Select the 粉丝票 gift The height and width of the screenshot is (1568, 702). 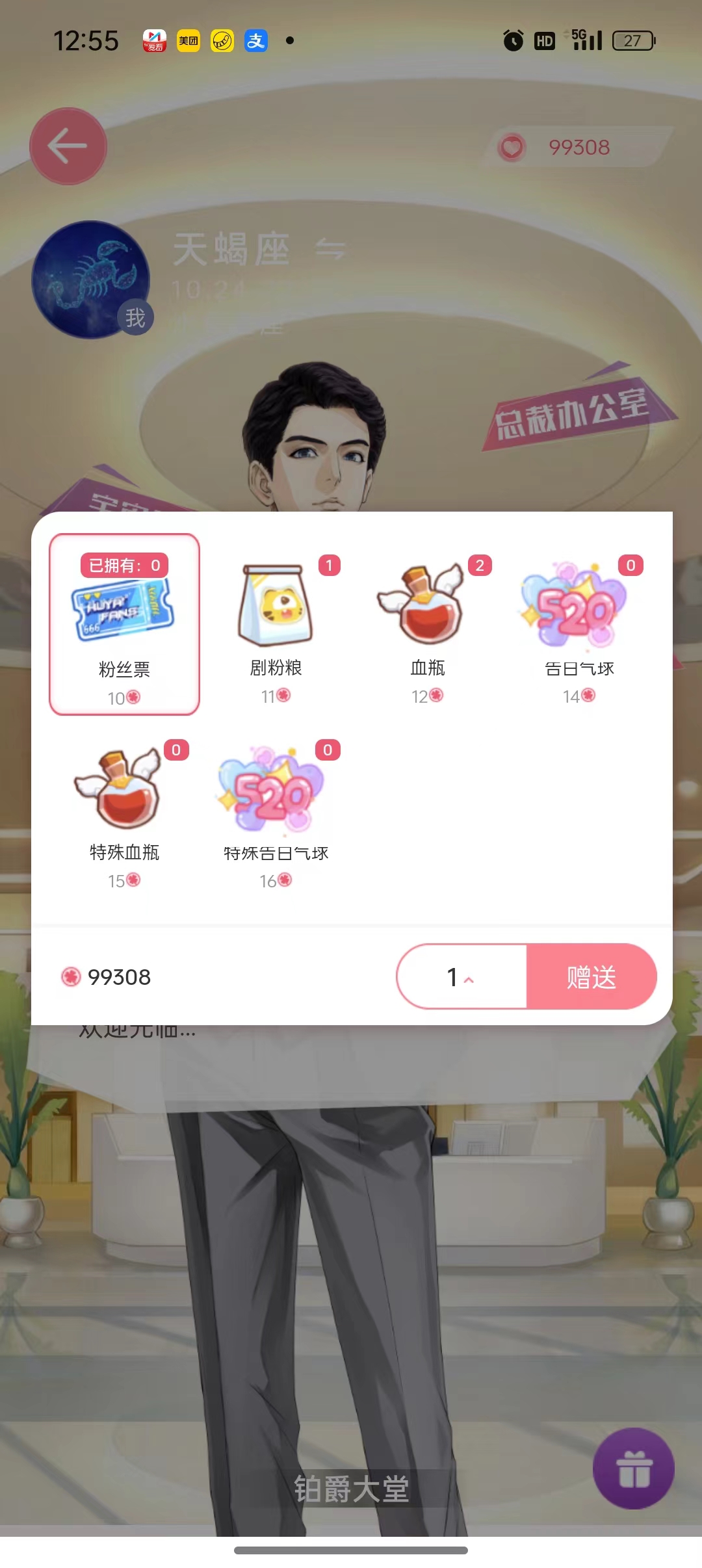(124, 624)
